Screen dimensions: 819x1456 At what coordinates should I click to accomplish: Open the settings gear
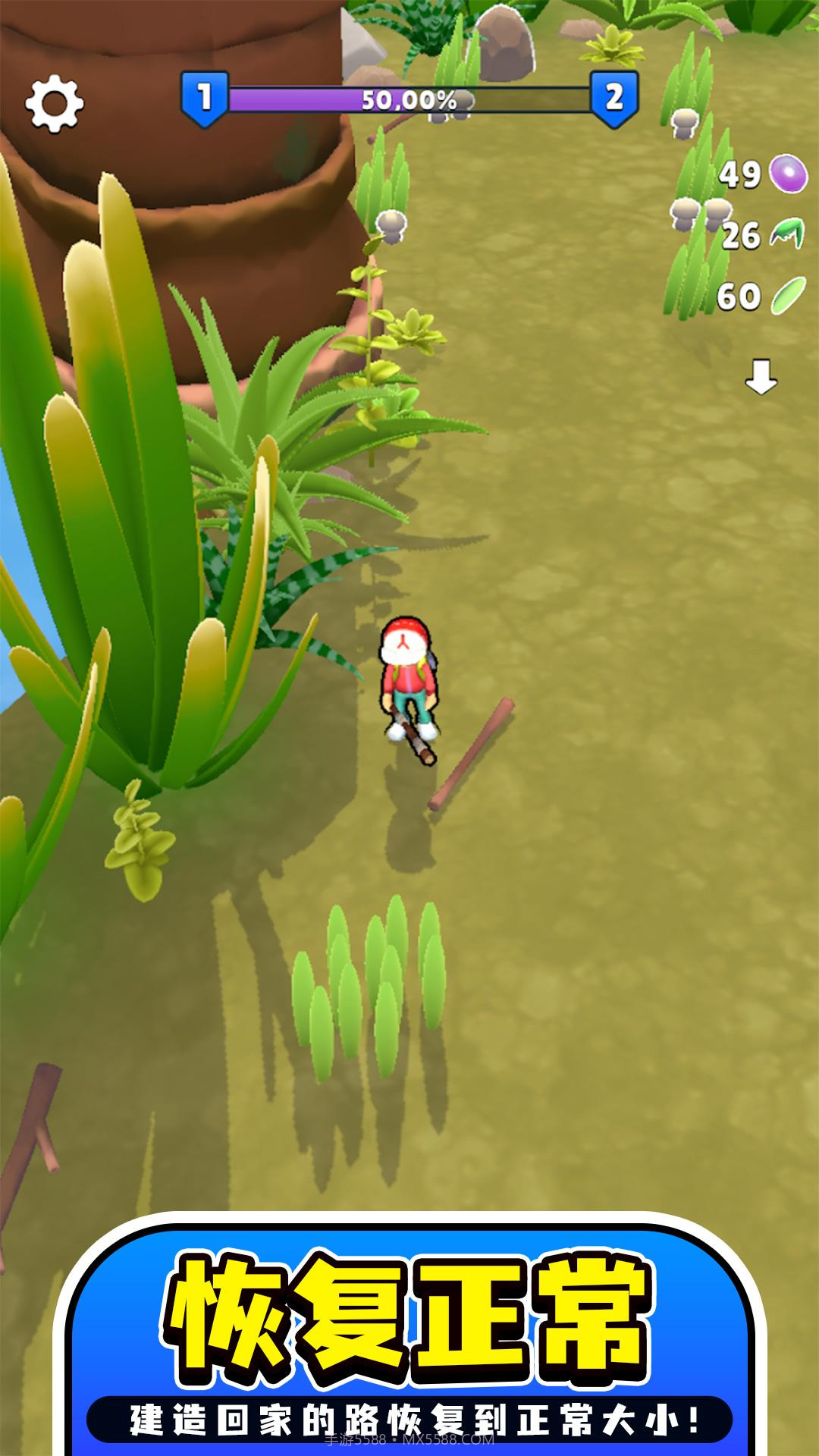tap(54, 103)
